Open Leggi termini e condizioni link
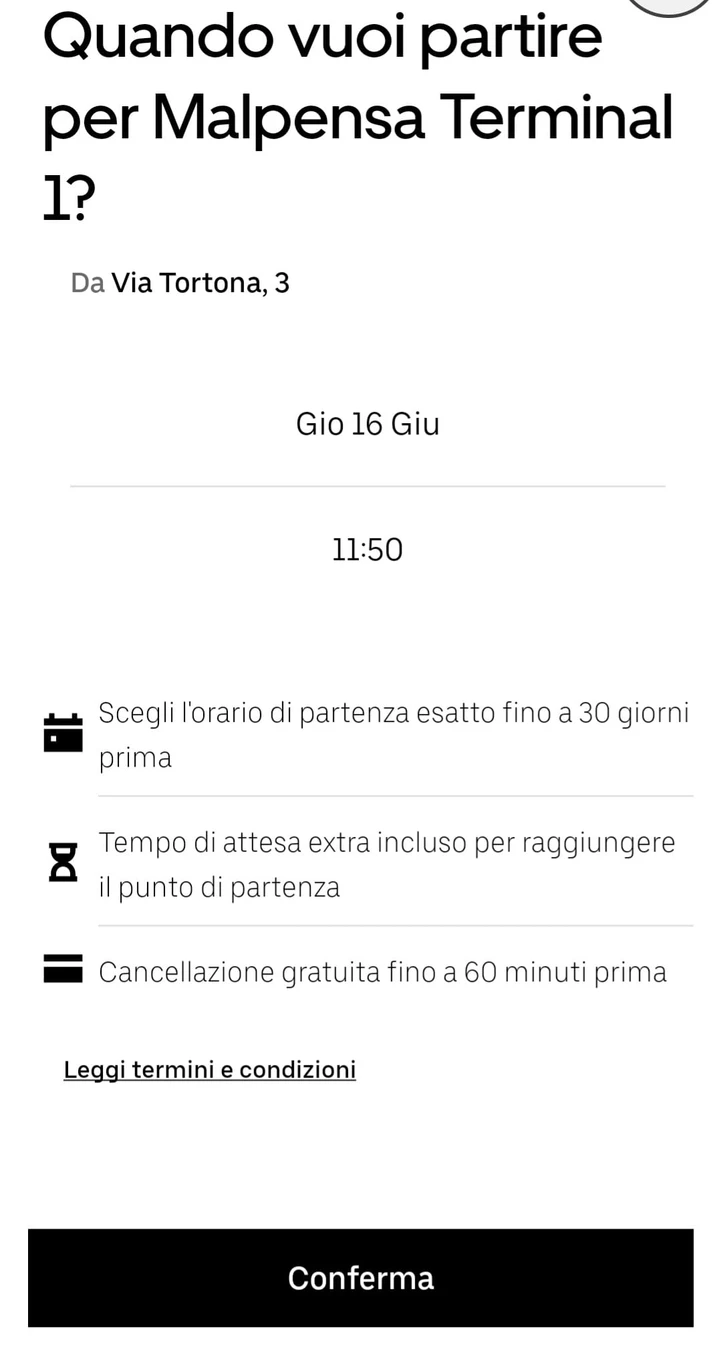 click(210, 1070)
